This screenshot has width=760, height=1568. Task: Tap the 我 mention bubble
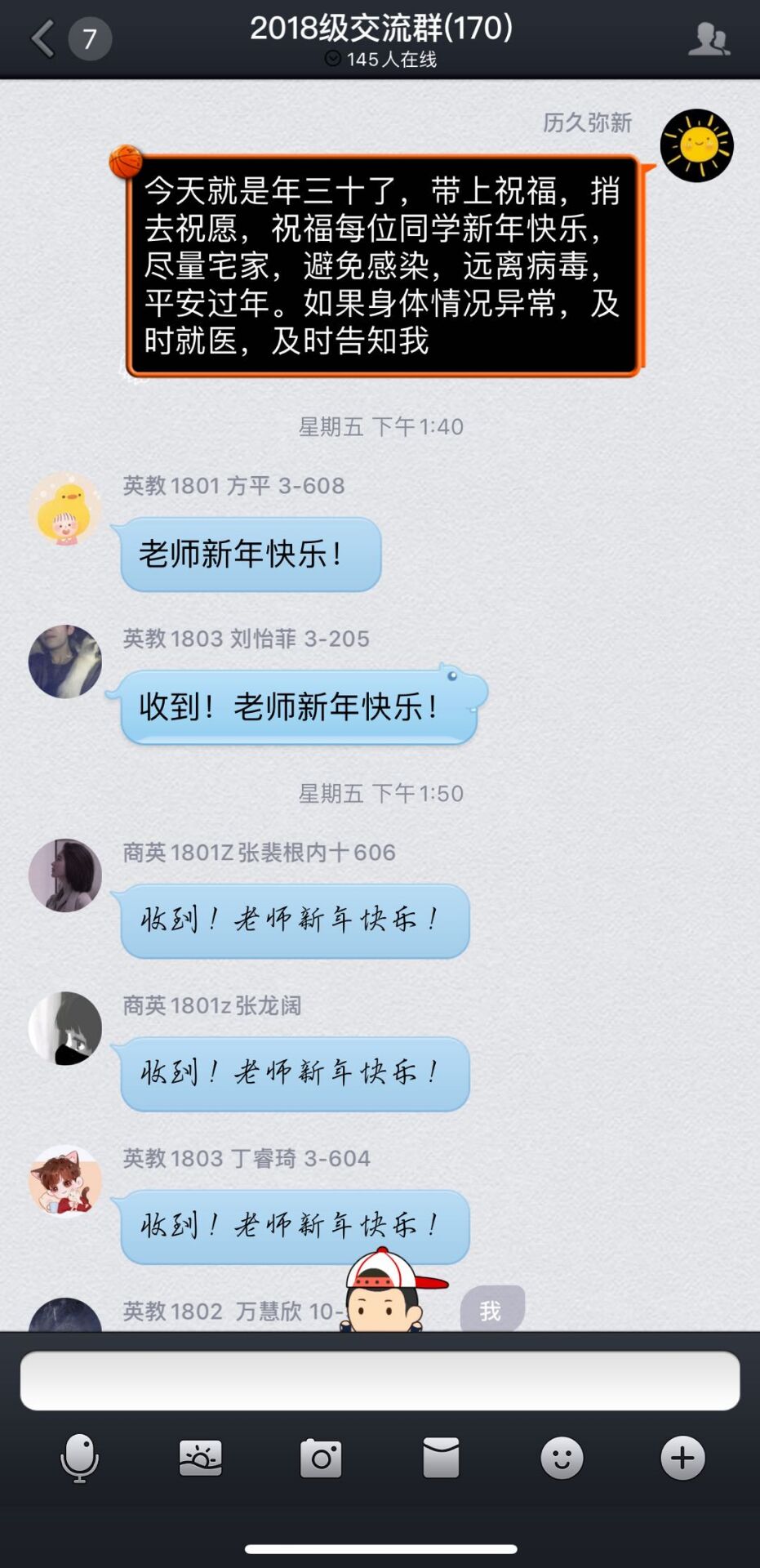[491, 1310]
